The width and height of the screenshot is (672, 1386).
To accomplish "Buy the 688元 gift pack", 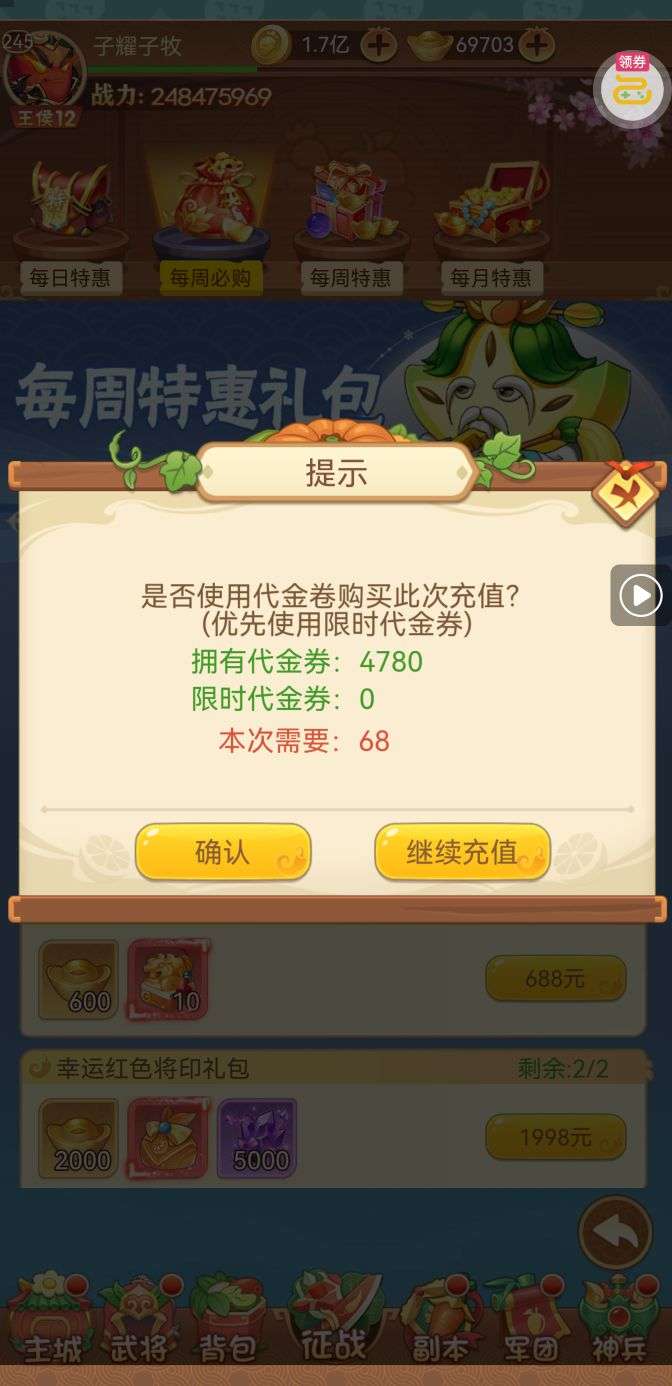I will click(x=555, y=978).
